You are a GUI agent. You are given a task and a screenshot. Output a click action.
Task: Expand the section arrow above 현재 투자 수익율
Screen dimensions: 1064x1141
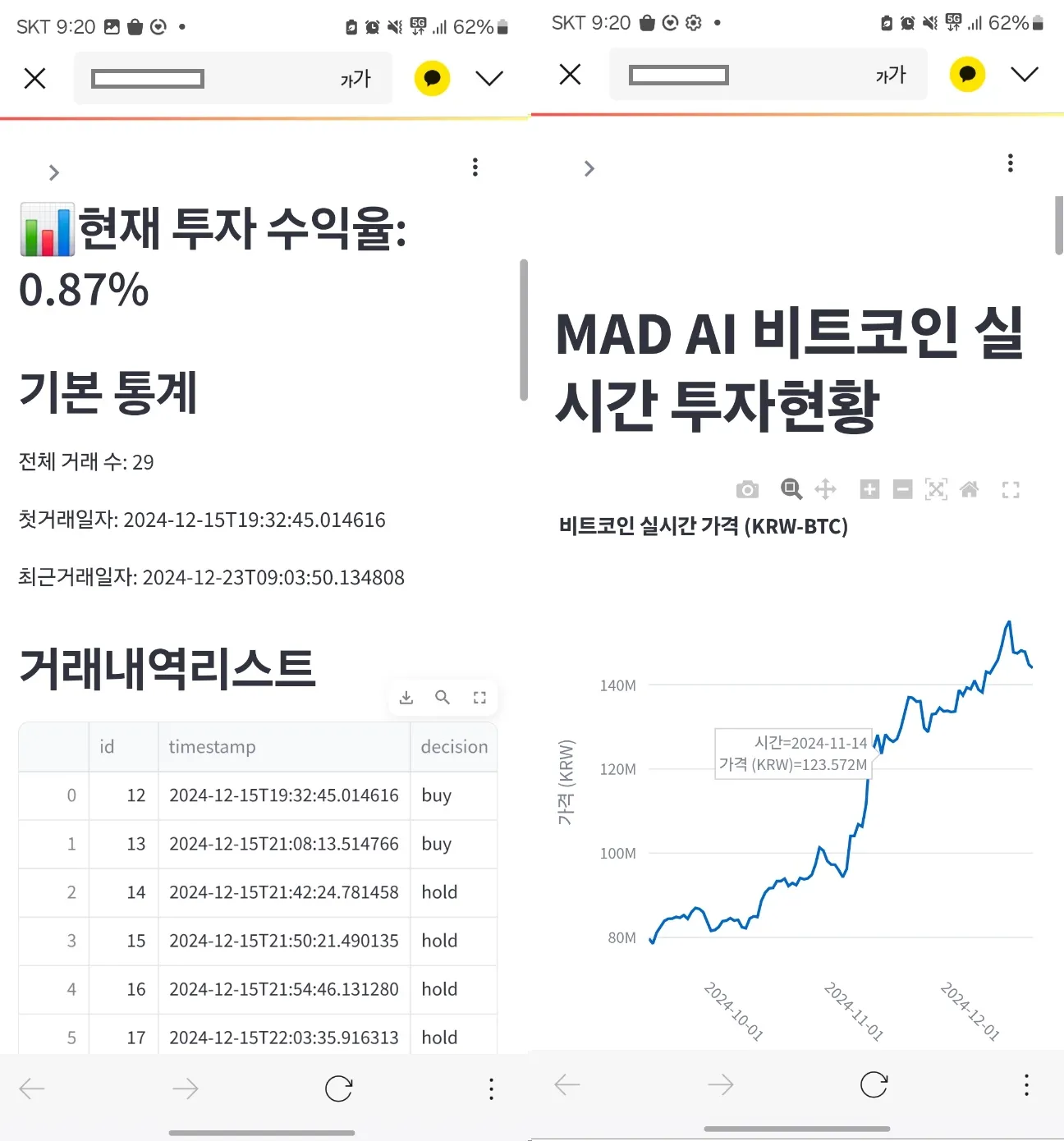[x=54, y=172]
